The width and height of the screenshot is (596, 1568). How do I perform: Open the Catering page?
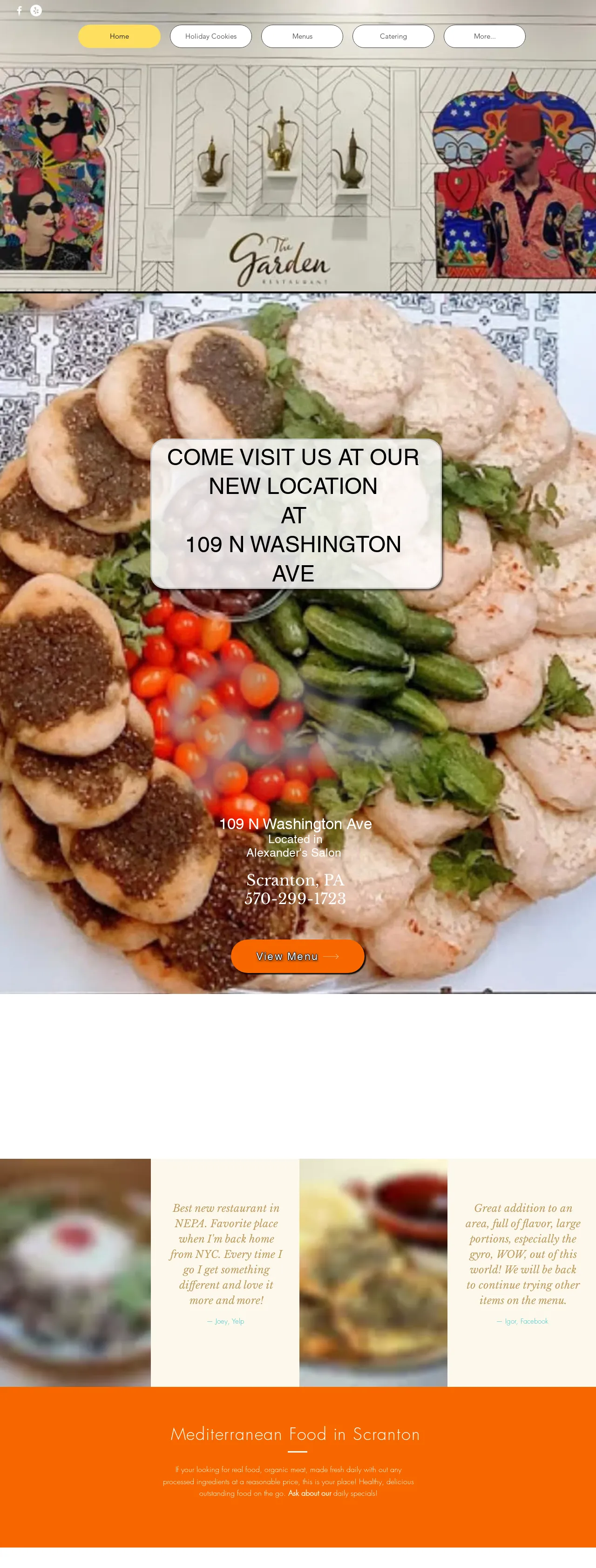coord(393,36)
